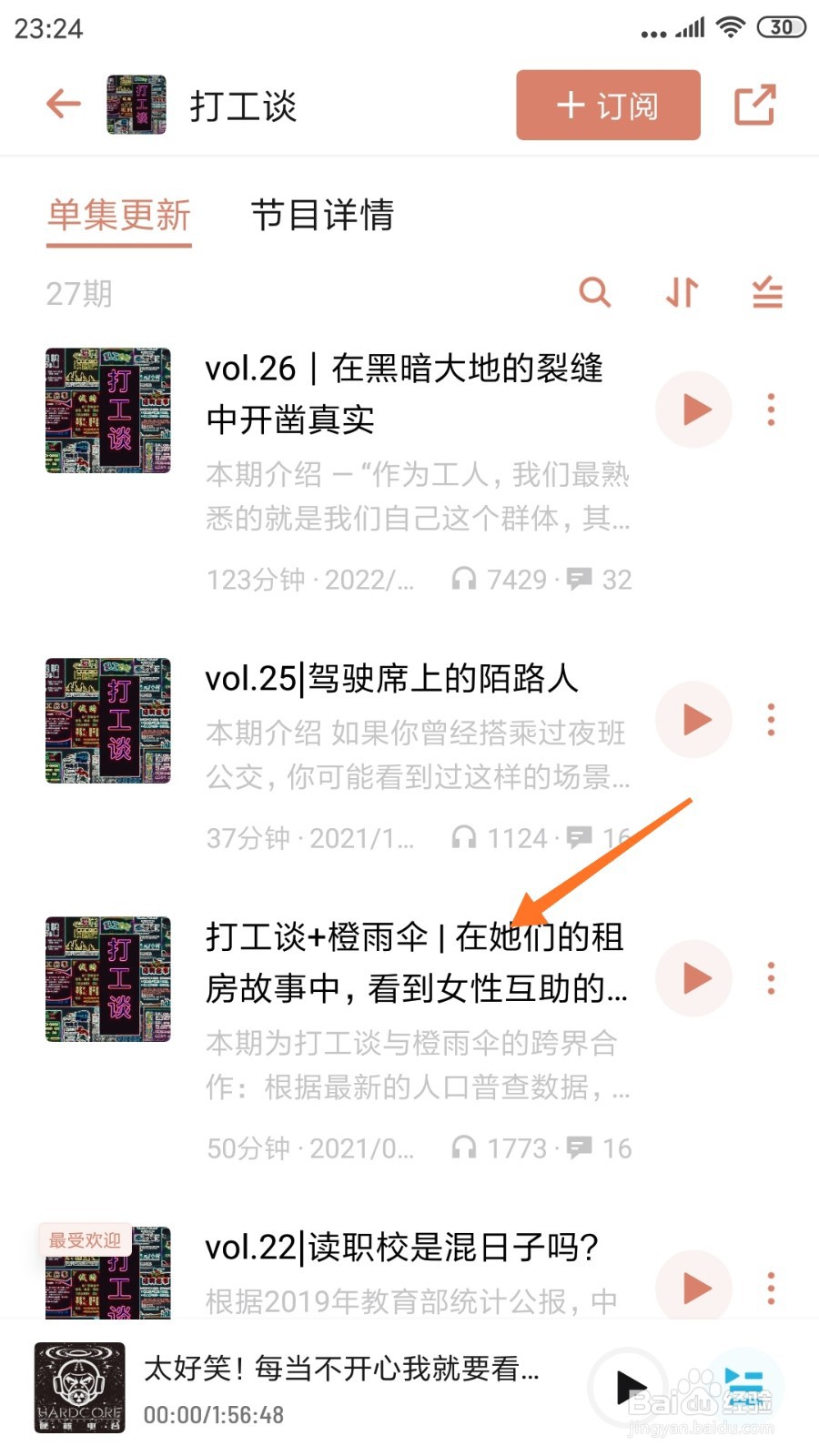Tap the HARDCORE cover in the mini player
Screen dimensions: 819x1456
tap(80, 1387)
